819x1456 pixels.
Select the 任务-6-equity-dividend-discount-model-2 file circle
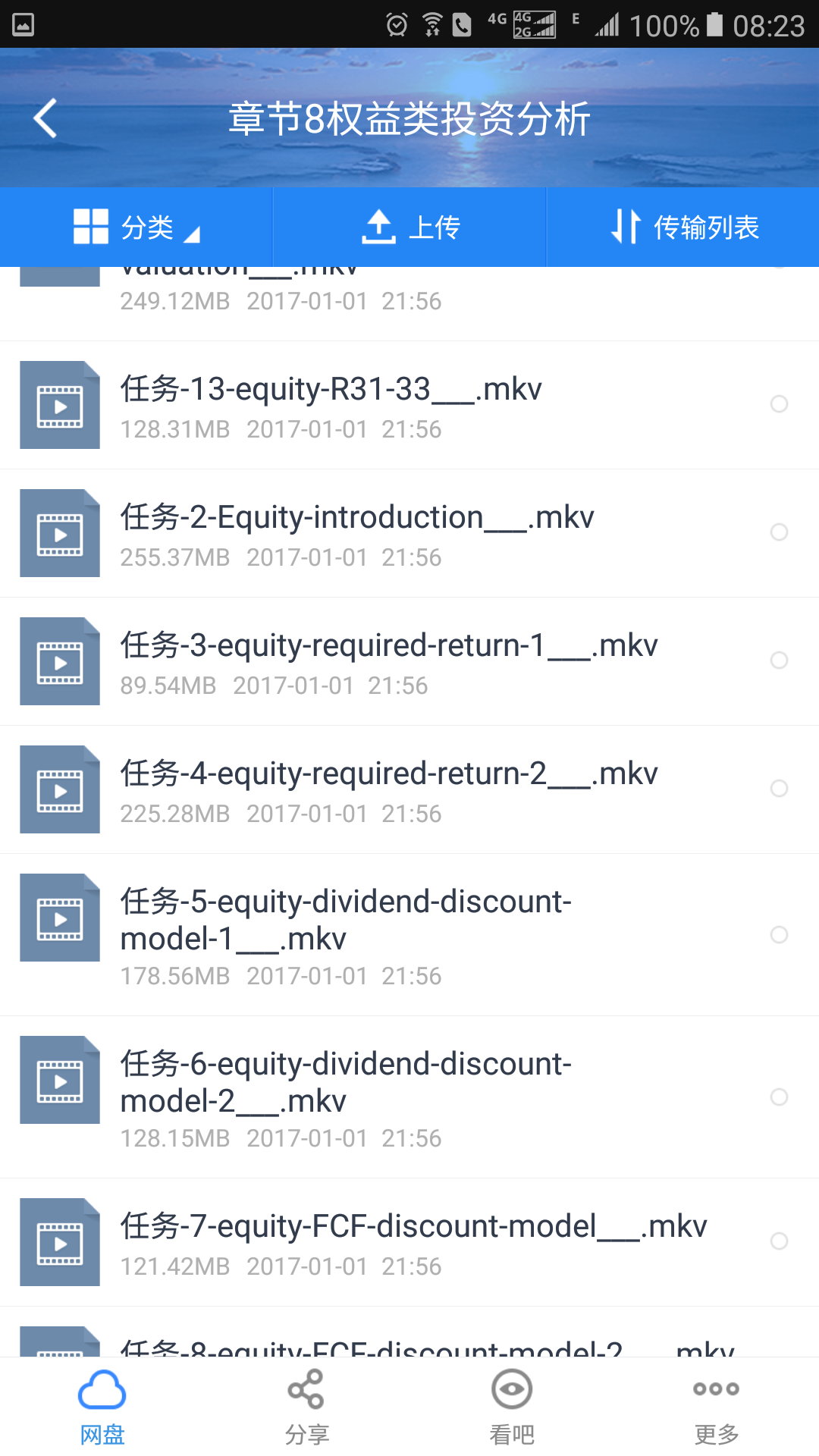pyautogui.click(x=779, y=1097)
